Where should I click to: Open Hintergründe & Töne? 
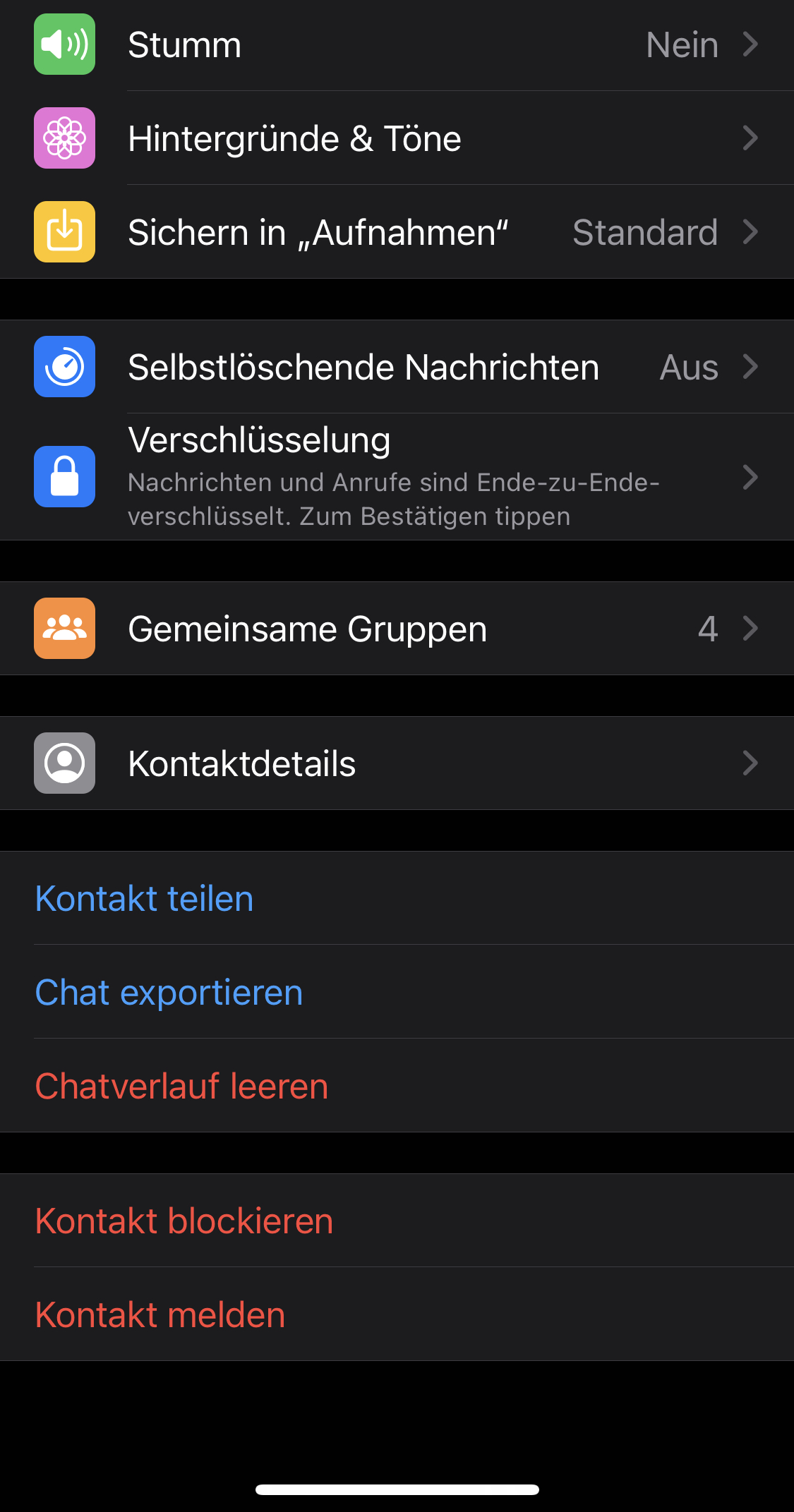pos(397,138)
